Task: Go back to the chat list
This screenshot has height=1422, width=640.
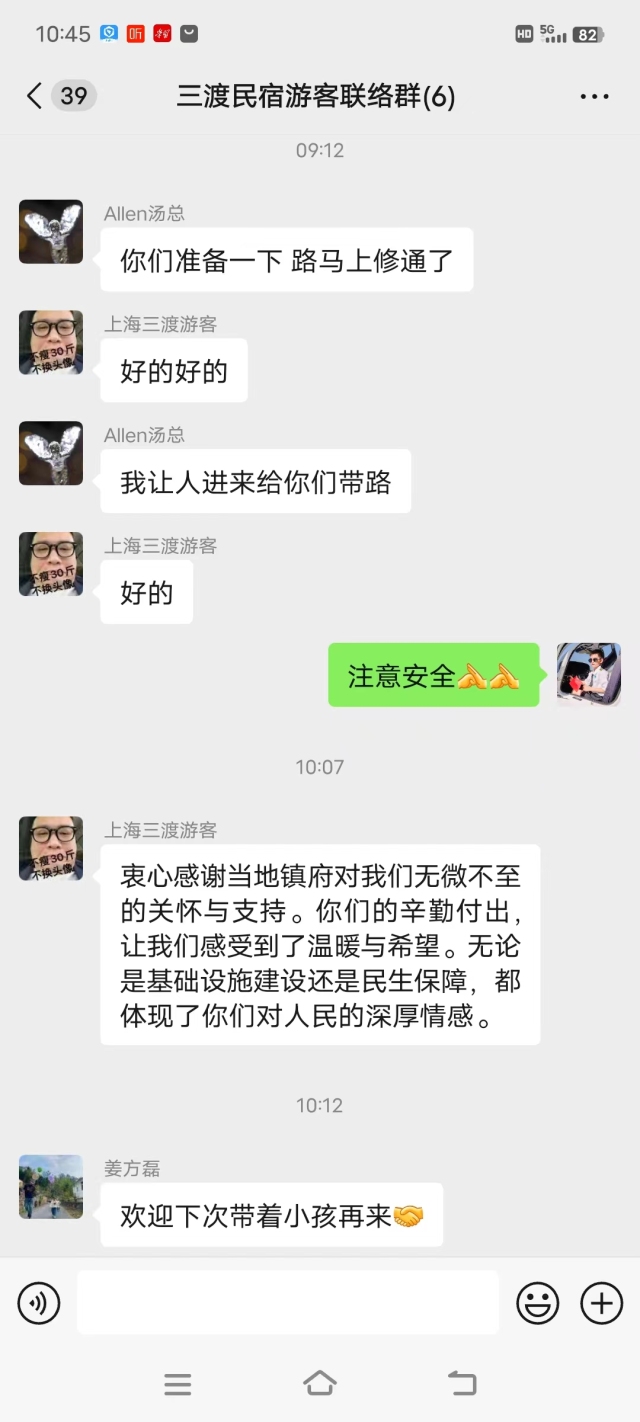Action: click(x=35, y=96)
